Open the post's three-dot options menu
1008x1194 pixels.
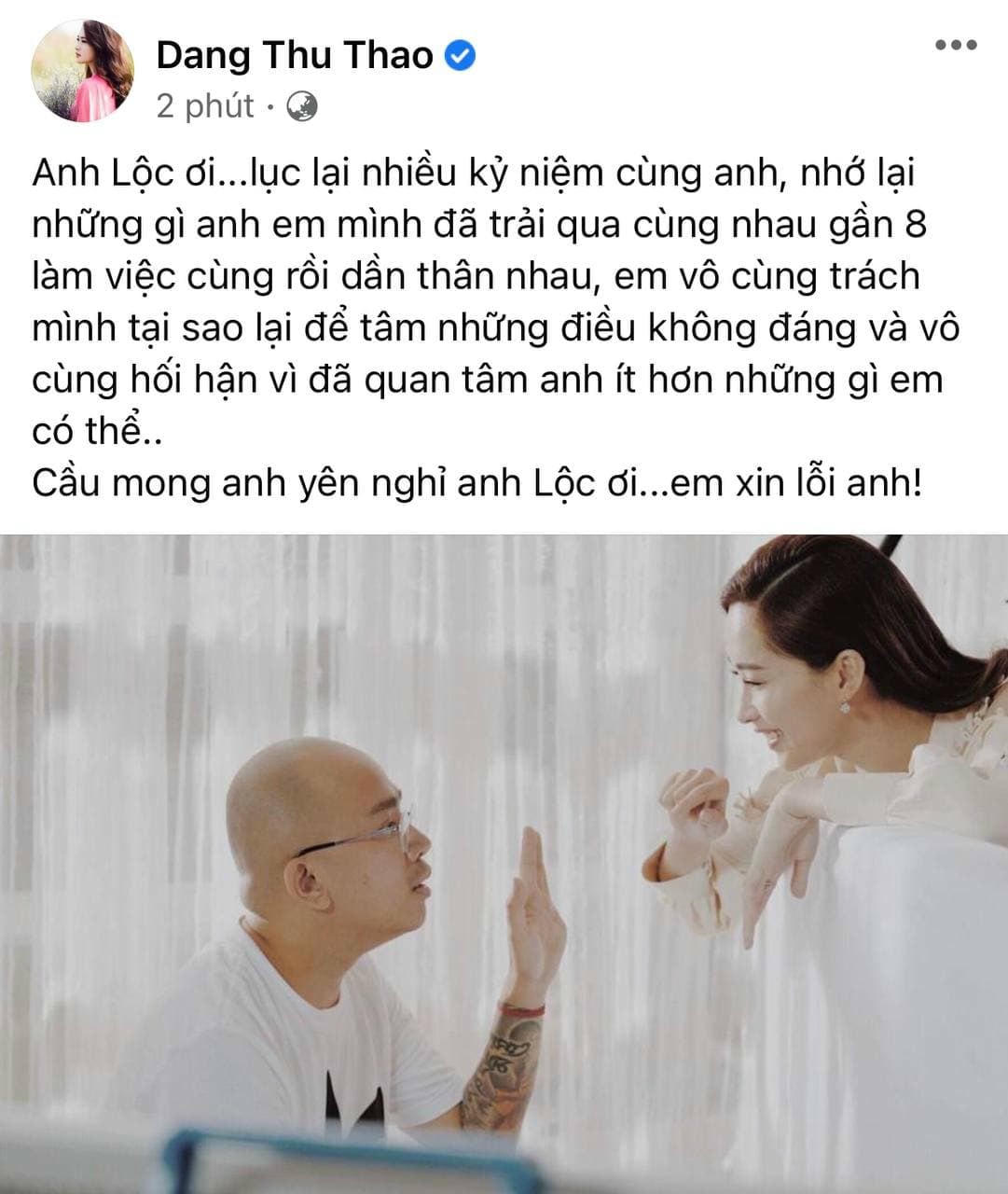pos(956,46)
